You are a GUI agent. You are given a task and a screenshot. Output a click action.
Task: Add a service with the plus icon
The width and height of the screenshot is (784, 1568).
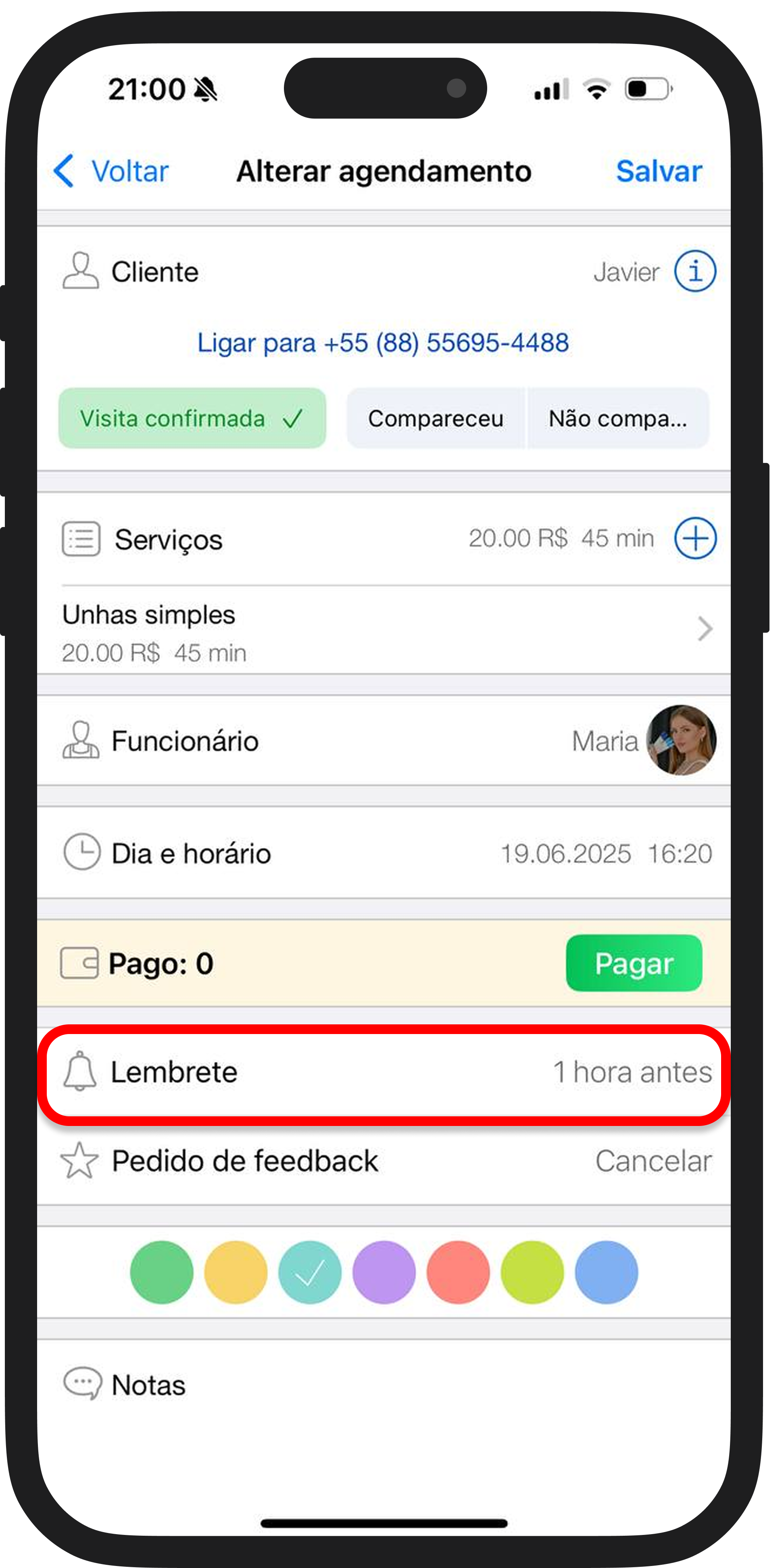694,538
